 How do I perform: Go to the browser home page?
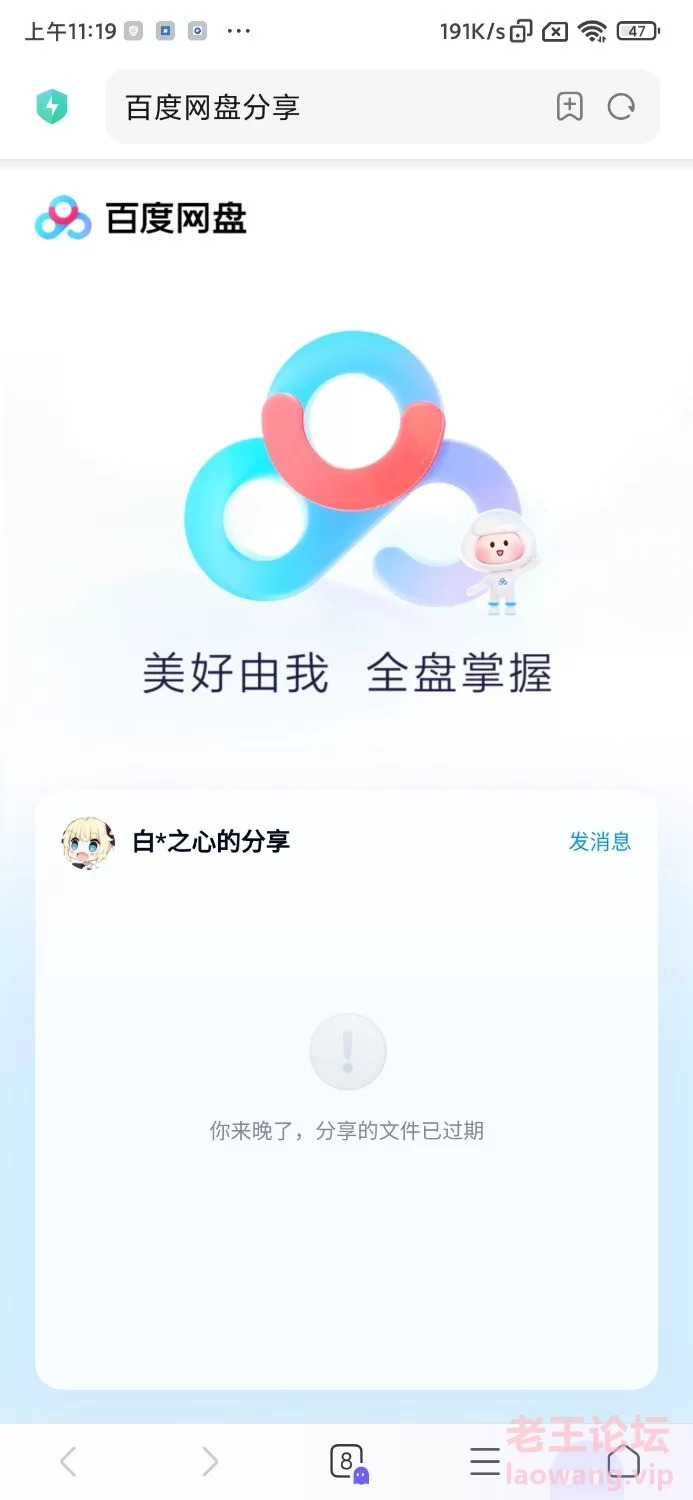click(x=623, y=1462)
